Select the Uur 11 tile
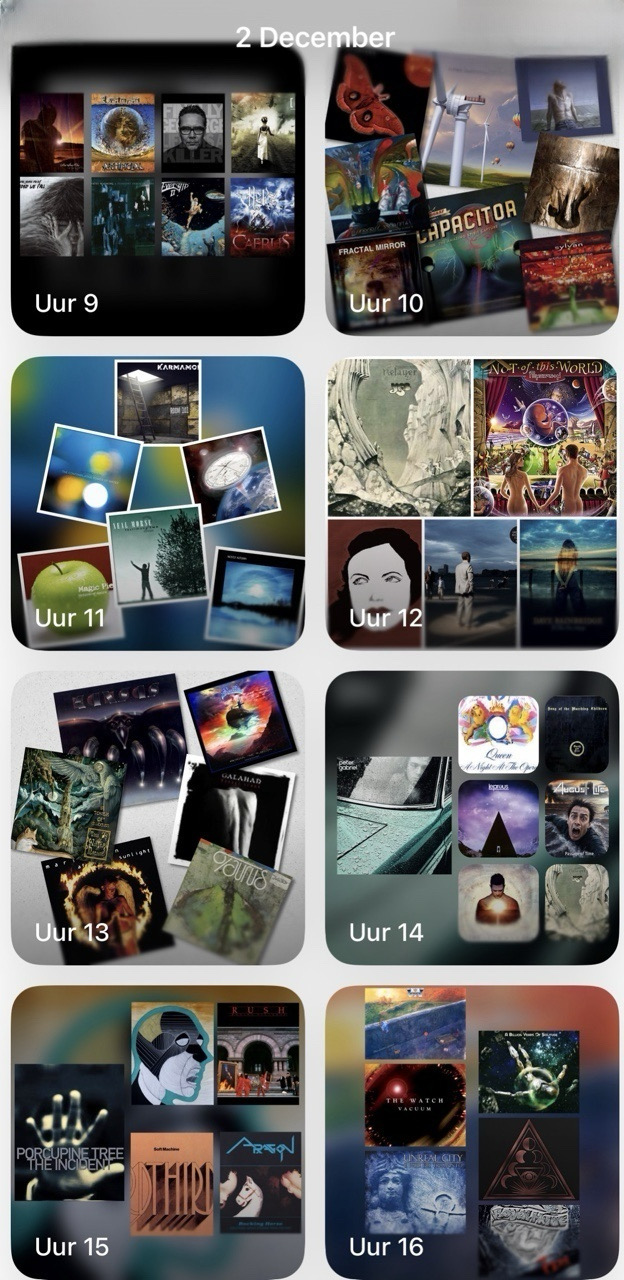624x1280 pixels. coord(157,503)
